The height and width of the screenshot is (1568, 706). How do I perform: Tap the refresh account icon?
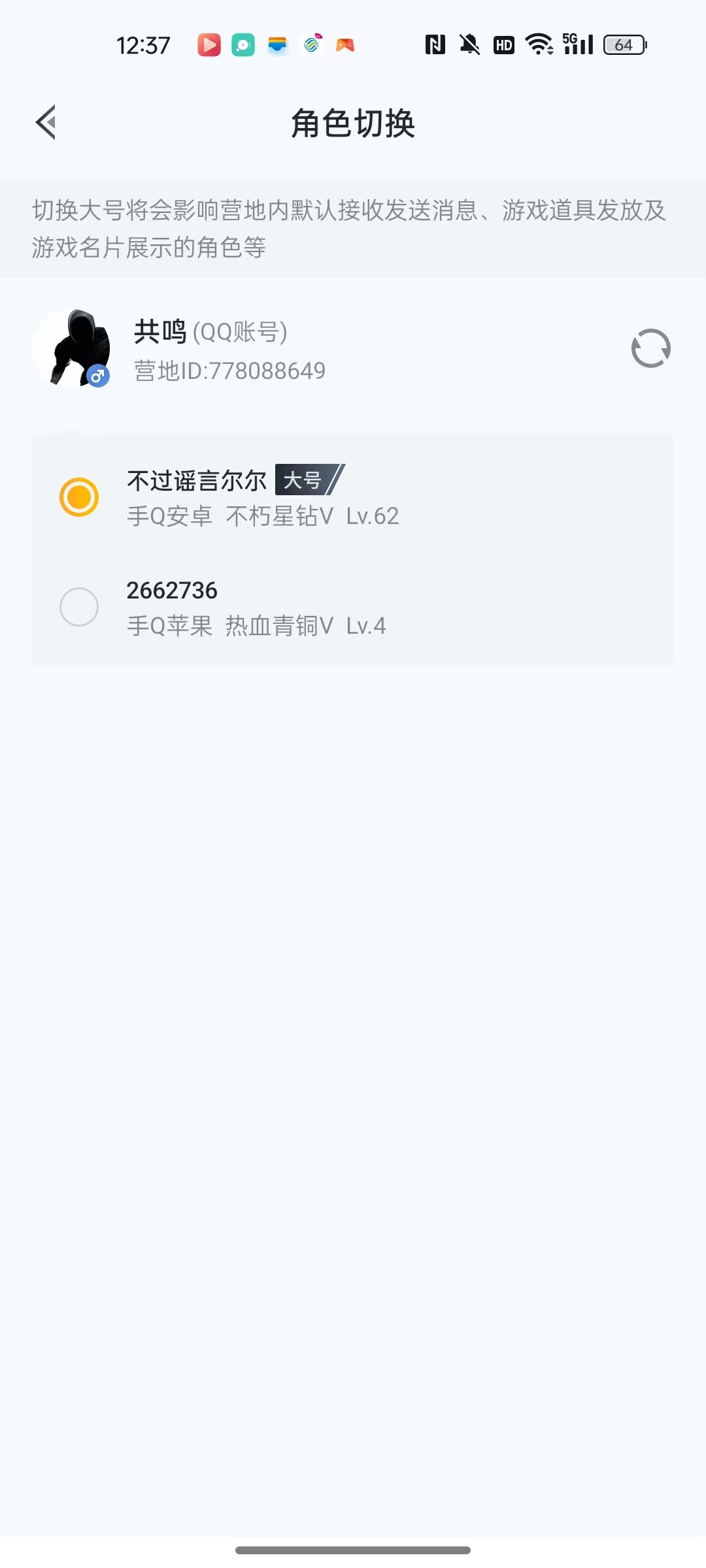(650, 348)
